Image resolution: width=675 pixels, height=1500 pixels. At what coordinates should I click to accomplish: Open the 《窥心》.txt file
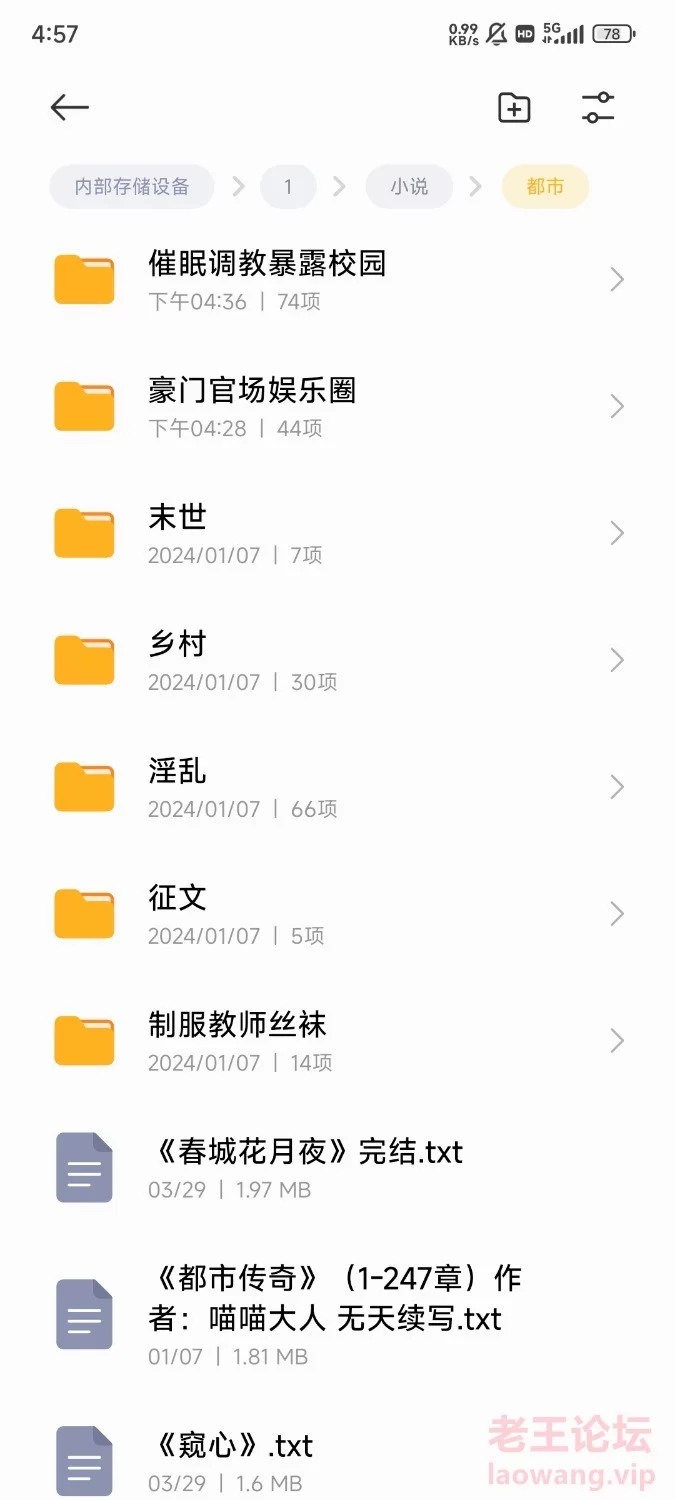click(x=337, y=1461)
